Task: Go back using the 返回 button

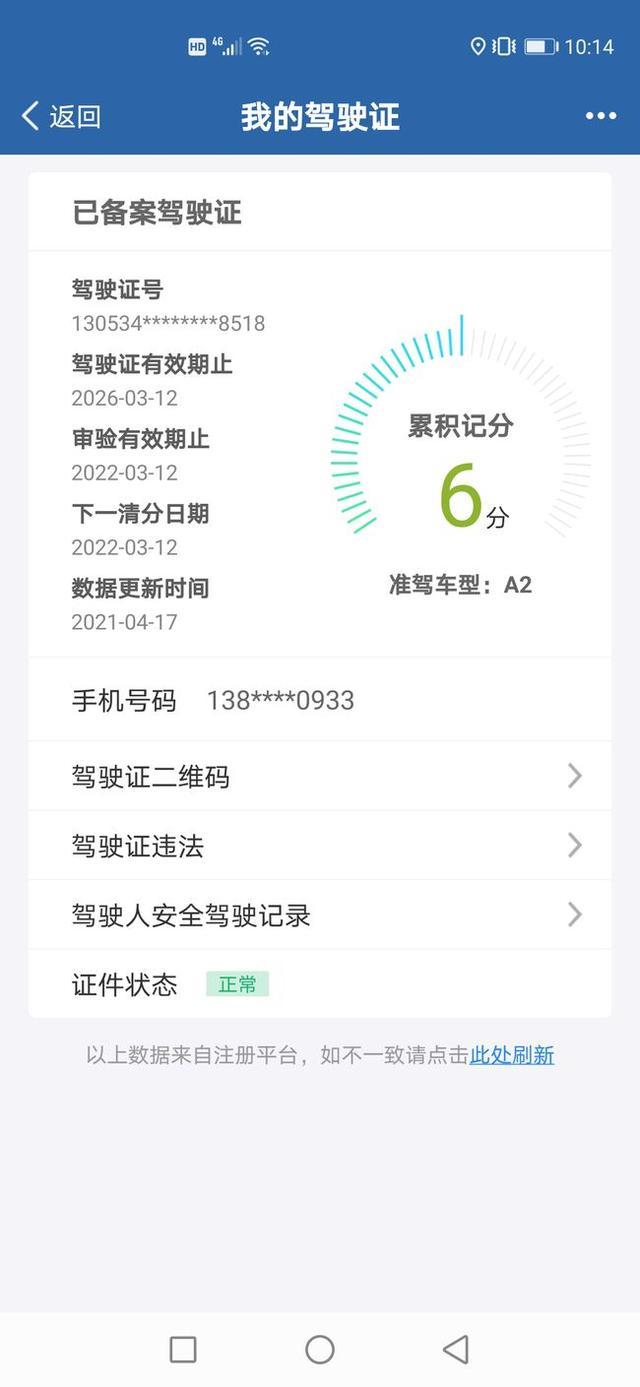Action: click(61, 116)
